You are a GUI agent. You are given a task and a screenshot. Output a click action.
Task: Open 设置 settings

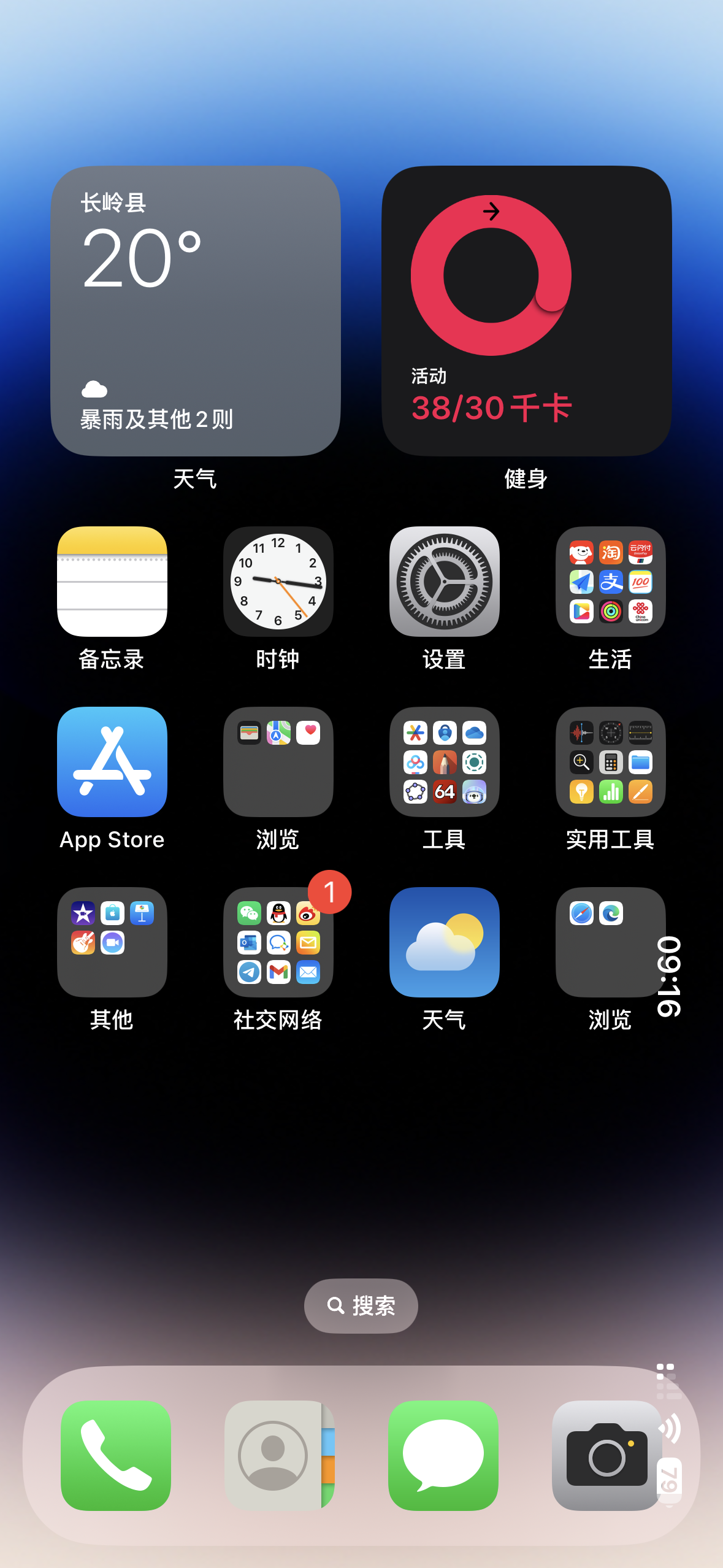[444, 581]
